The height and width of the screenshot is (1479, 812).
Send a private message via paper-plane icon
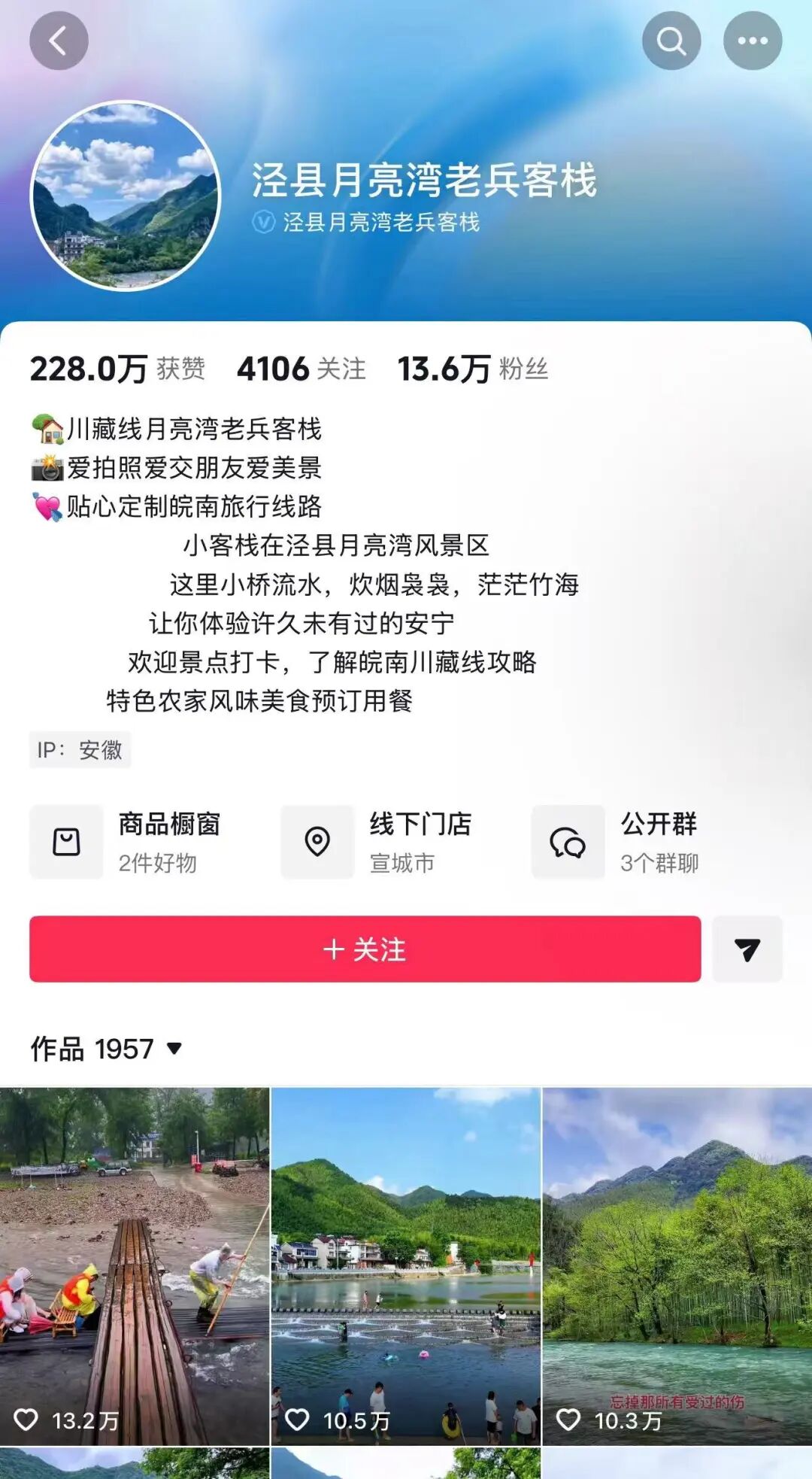tap(747, 949)
